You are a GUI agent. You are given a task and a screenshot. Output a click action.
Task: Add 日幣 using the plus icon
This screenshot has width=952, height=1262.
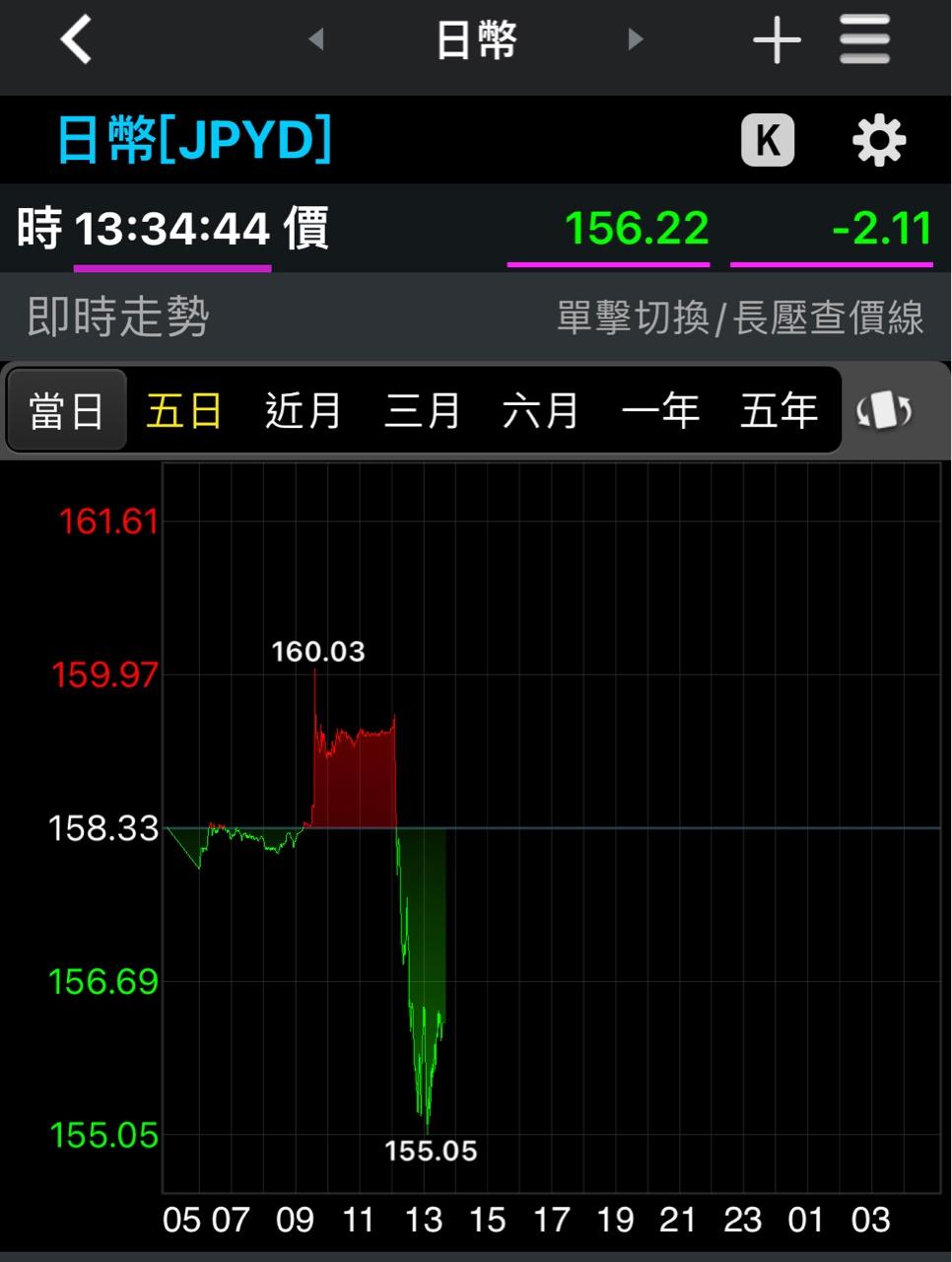[x=777, y=40]
